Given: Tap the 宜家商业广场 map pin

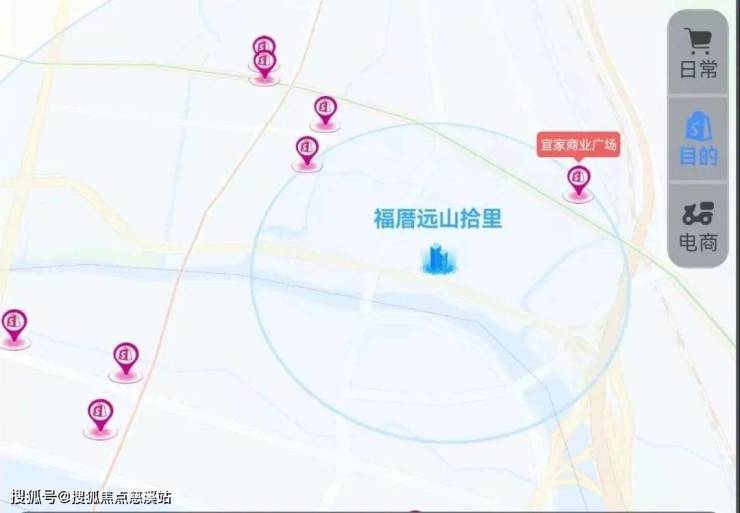Looking at the screenshot, I should coord(578,180).
